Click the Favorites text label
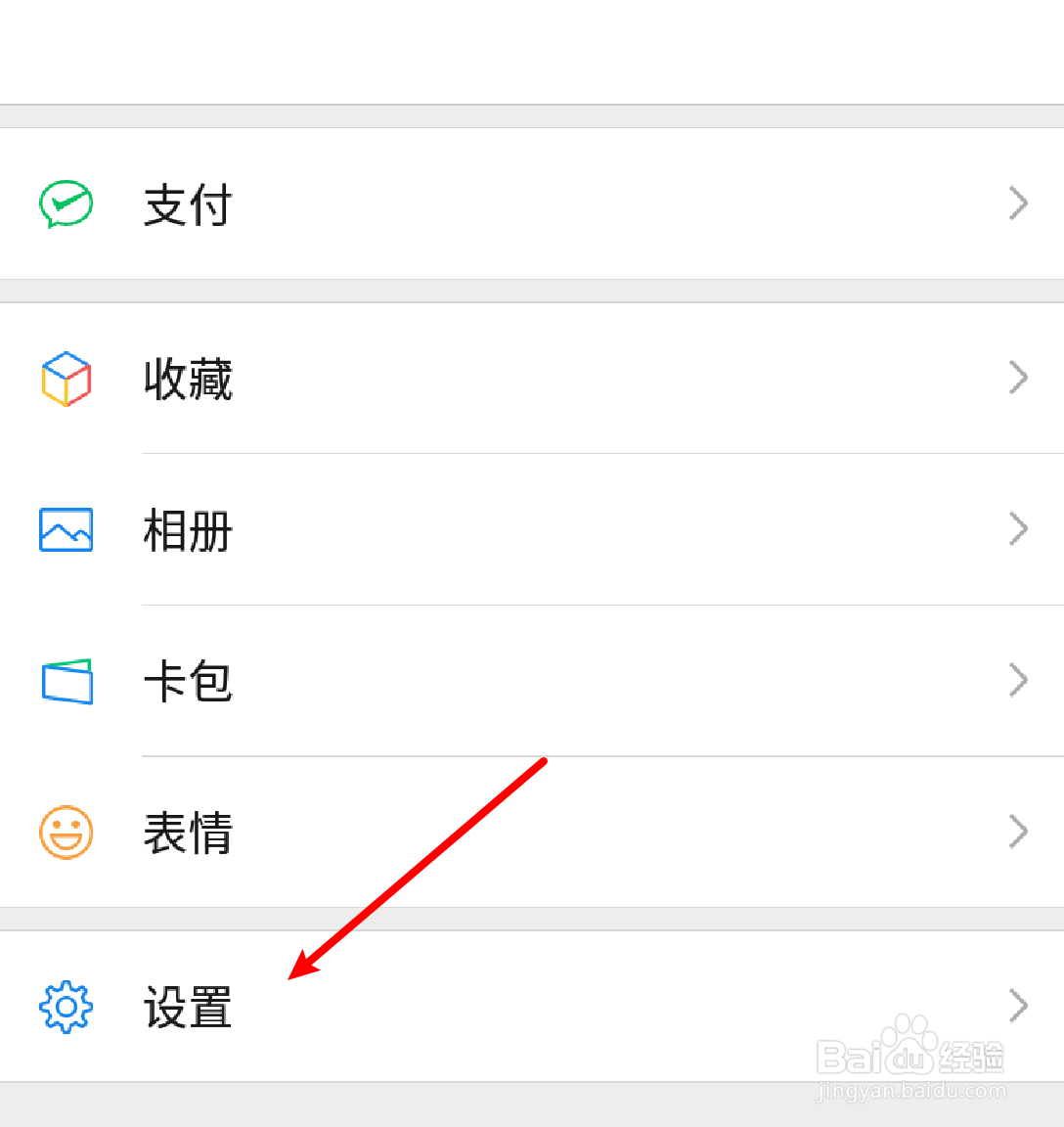The width and height of the screenshot is (1064, 1127). pyautogui.click(x=187, y=378)
